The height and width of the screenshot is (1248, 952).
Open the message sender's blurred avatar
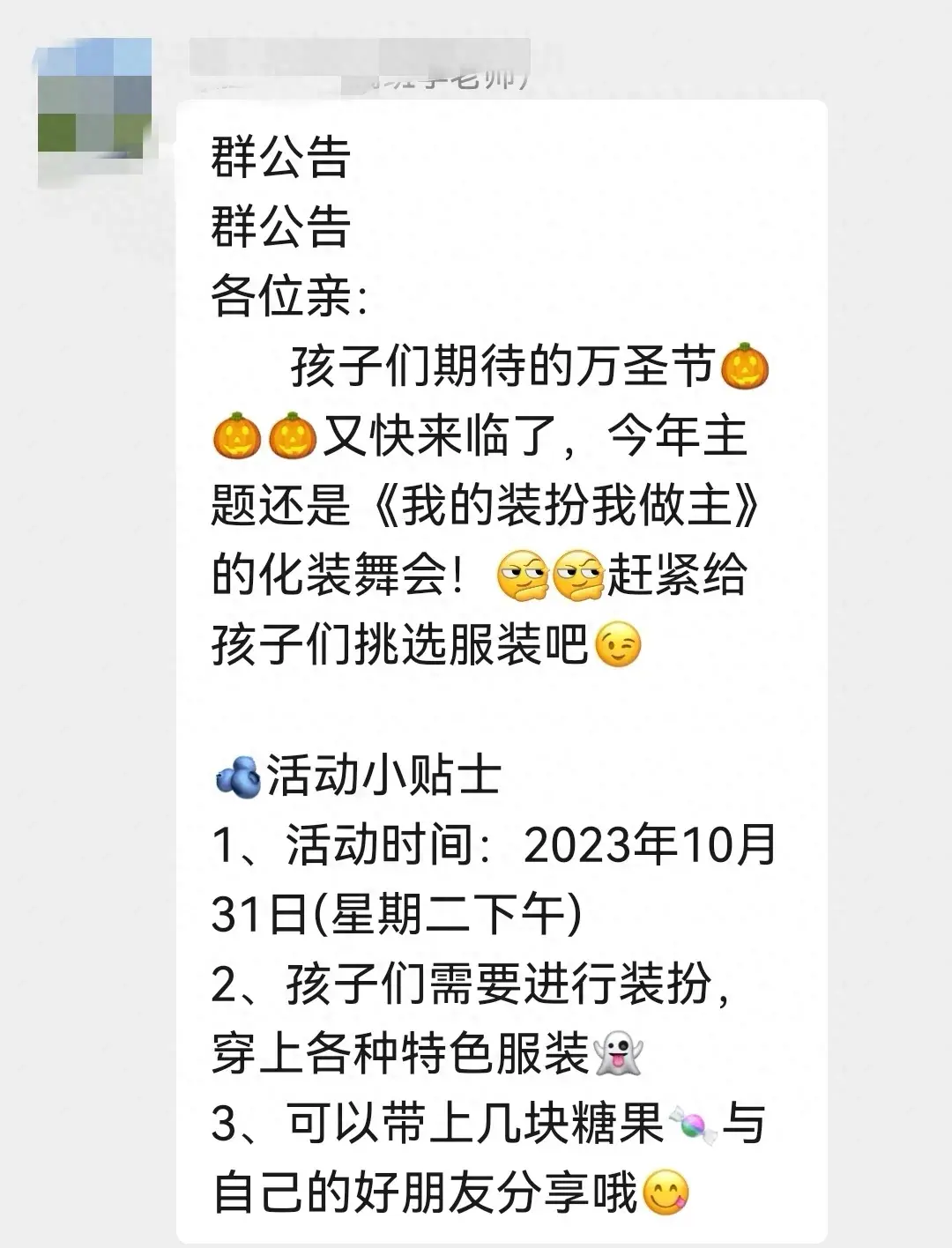94,108
